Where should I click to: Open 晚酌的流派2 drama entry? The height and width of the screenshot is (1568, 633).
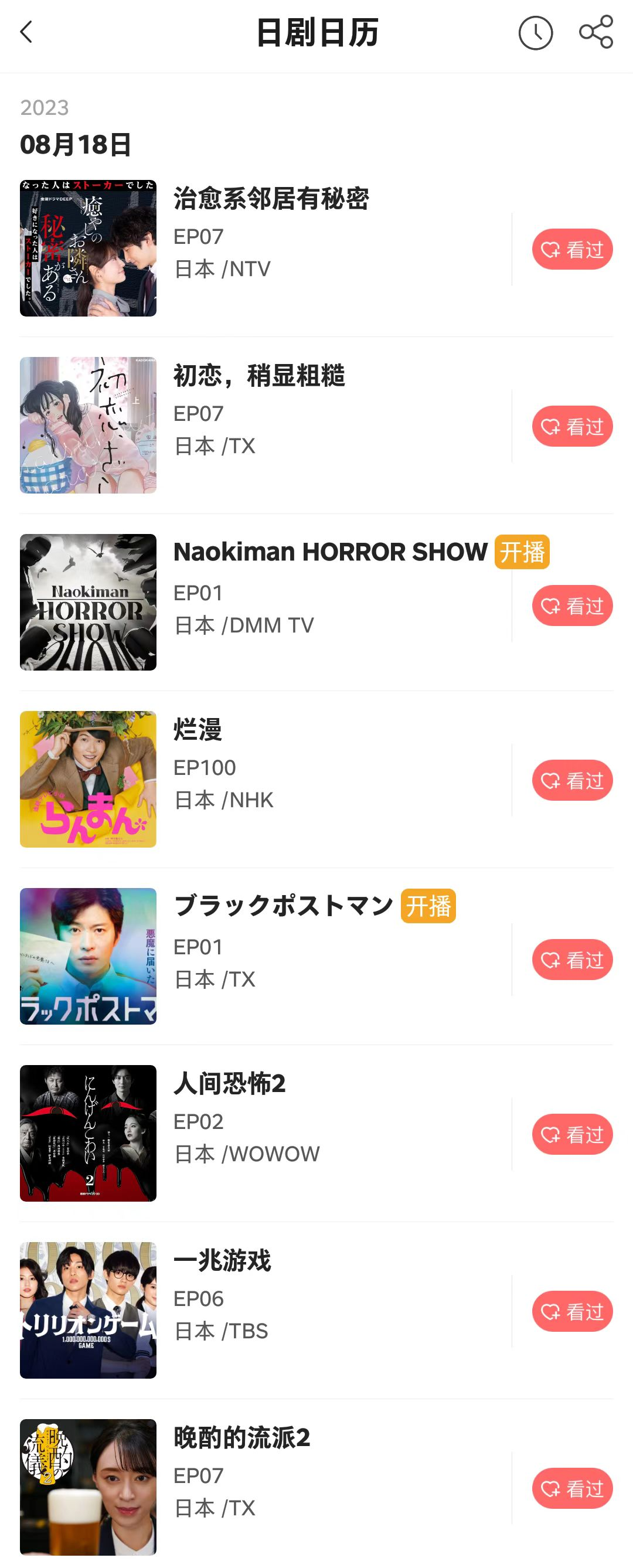click(241, 1438)
